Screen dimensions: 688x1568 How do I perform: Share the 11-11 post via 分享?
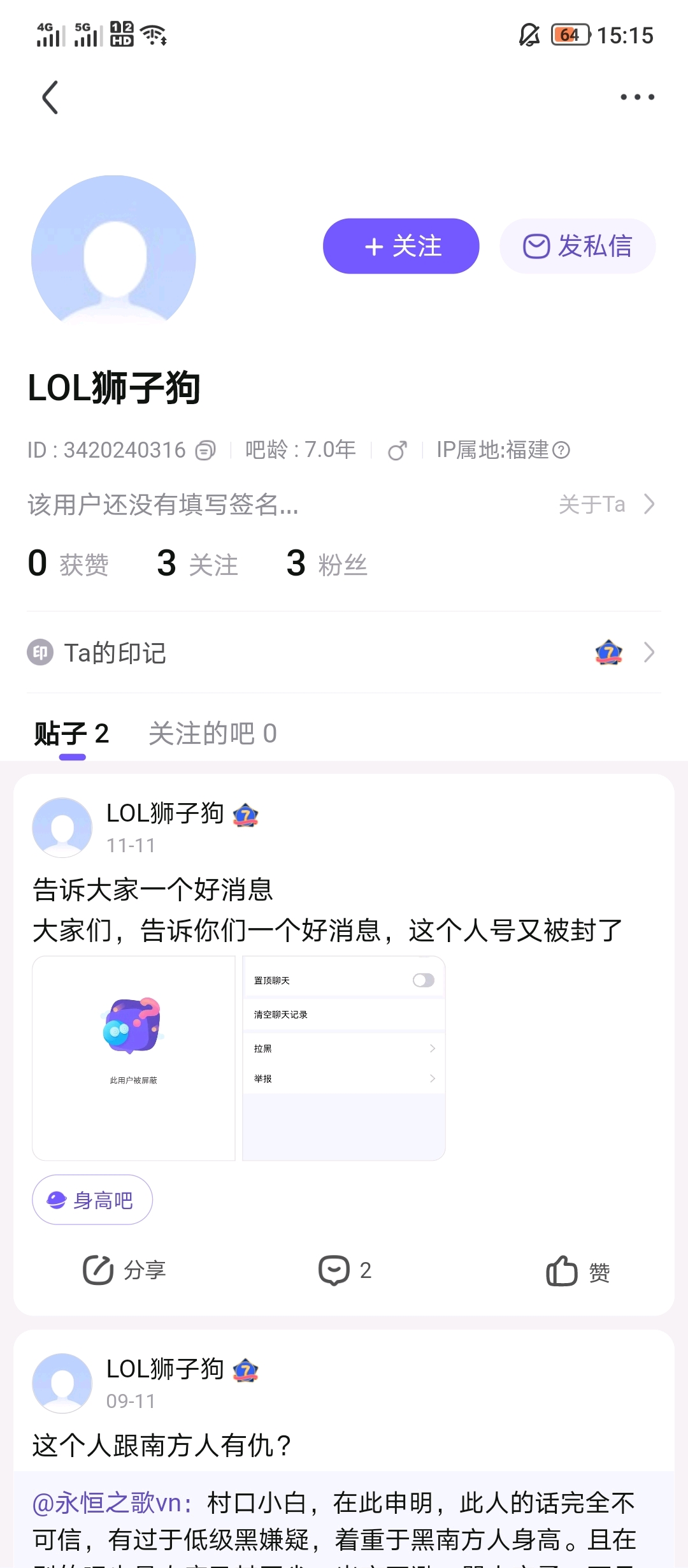(x=125, y=1270)
